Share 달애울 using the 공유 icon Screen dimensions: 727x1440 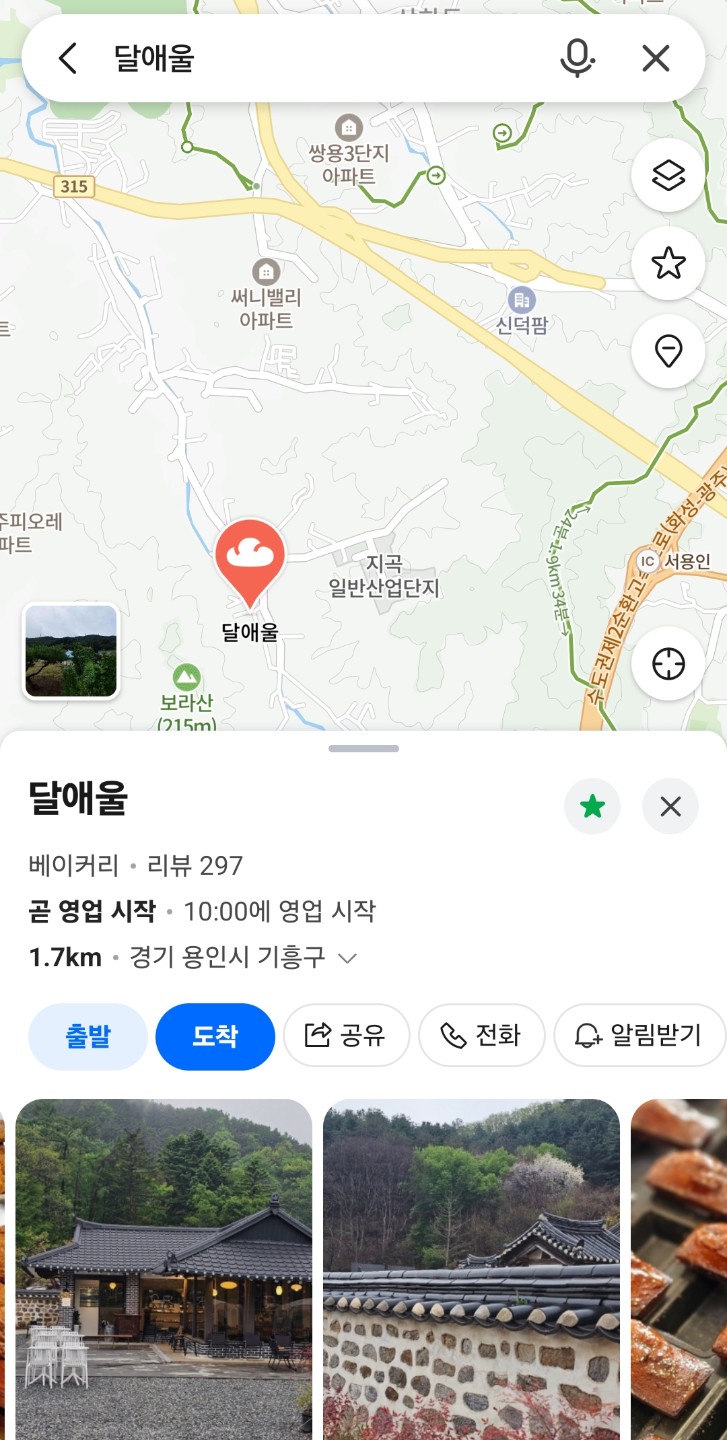(x=346, y=1037)
